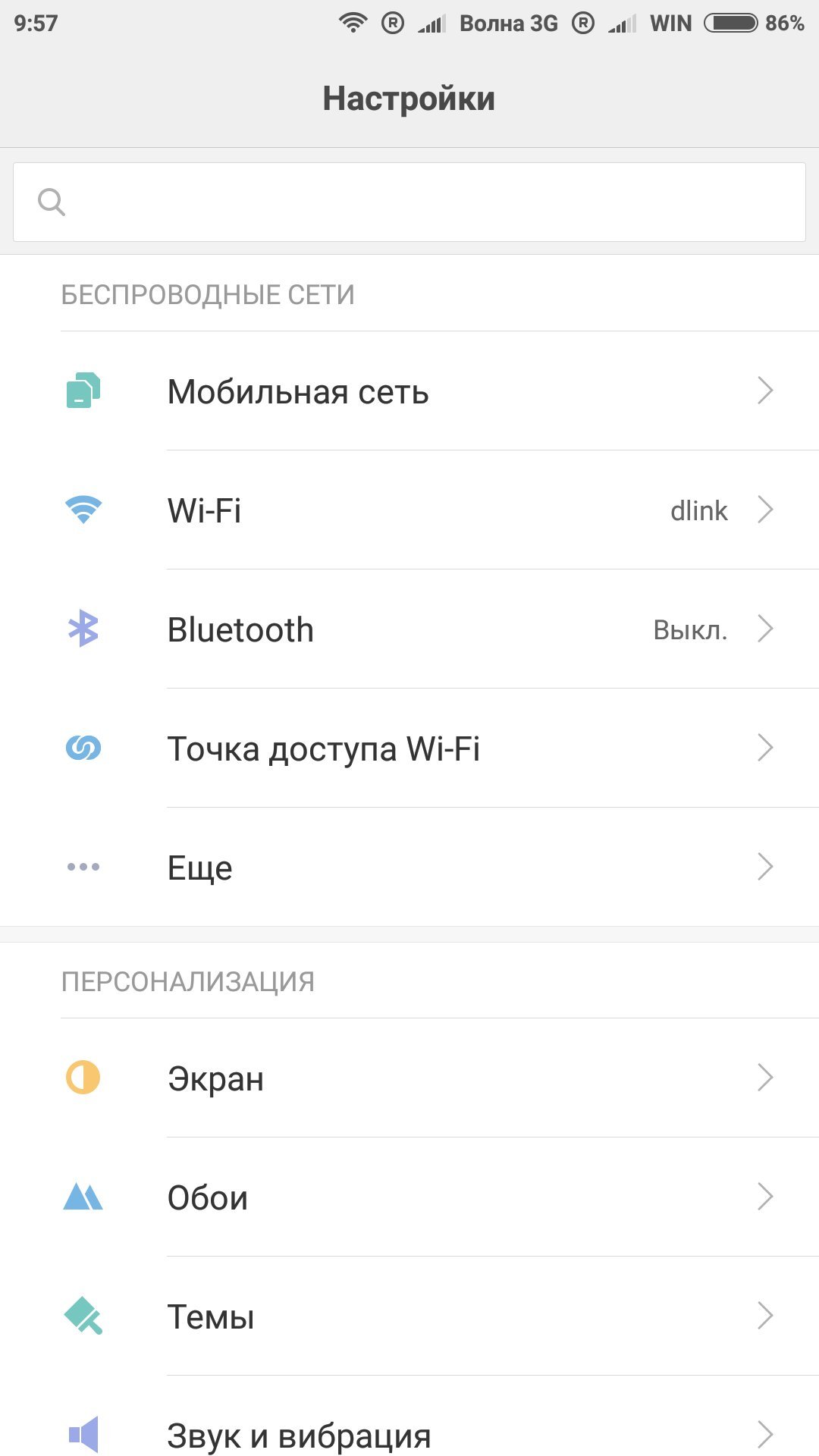Open Экран display settings
Viewport: 819px width, 1456px height.
click(409, 1078)
